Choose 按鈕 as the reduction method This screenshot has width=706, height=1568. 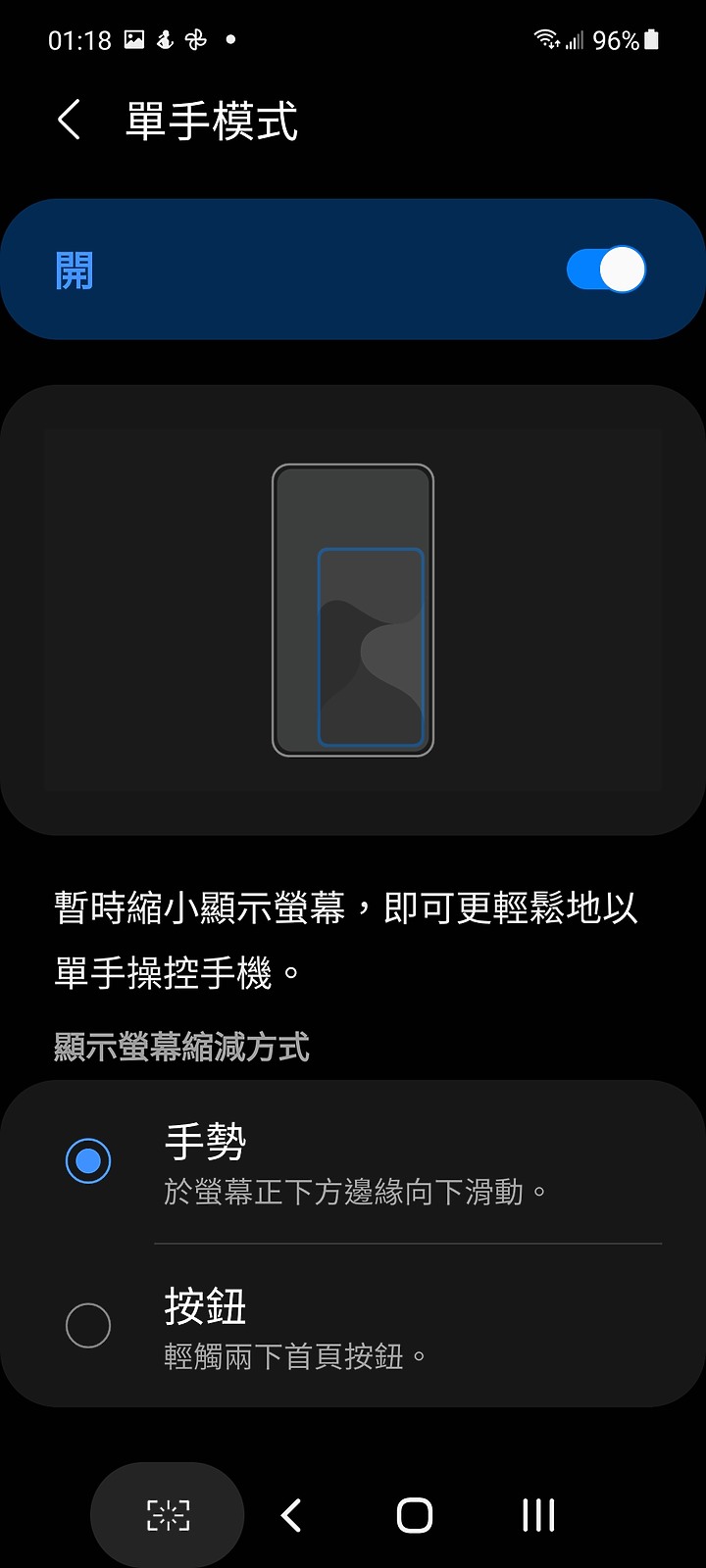[88, 1326]
